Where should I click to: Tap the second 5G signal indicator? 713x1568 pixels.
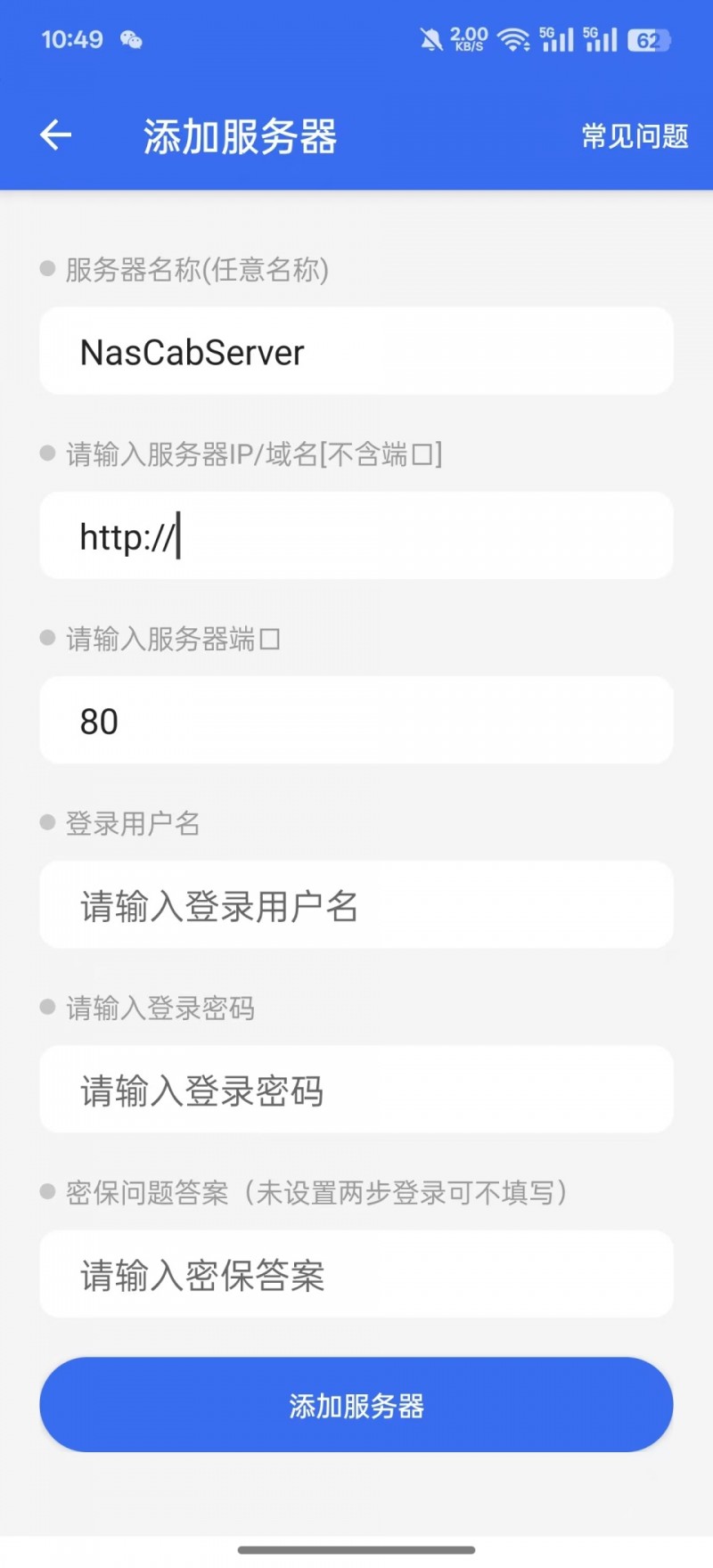pyautogui.click(x=600, y=39)
